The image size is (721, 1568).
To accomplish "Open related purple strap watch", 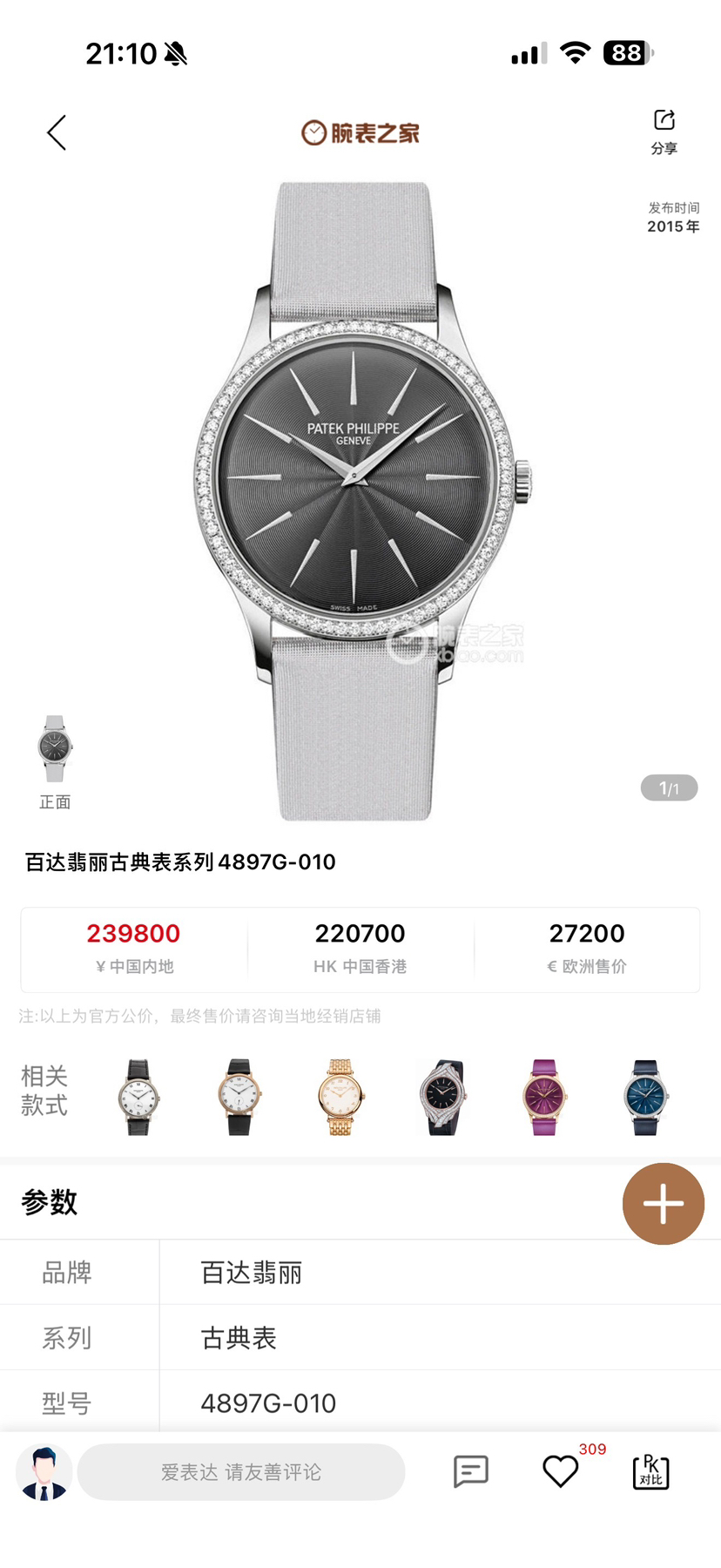I will 544,1097.
